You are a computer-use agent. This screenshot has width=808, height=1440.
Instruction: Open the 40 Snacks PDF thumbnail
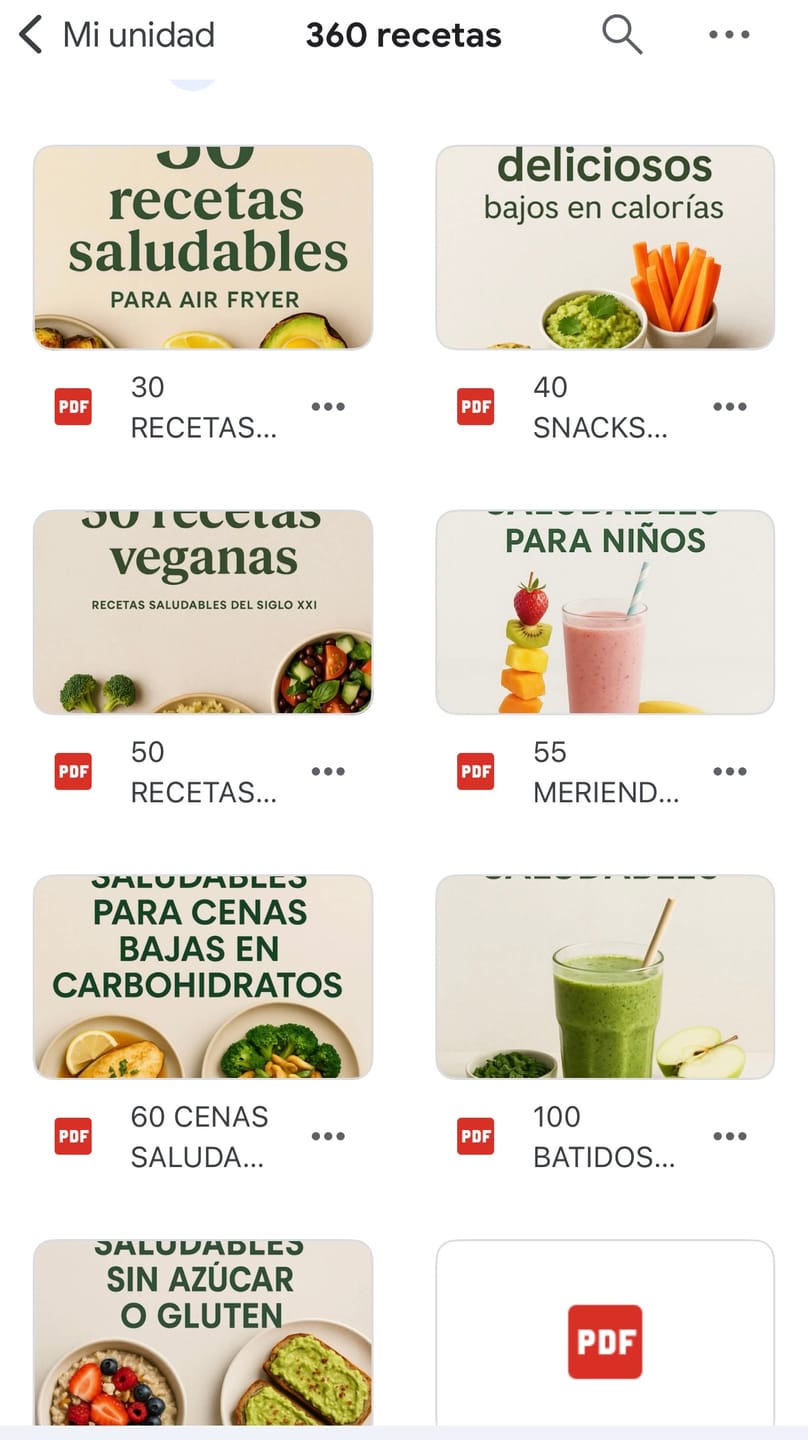coord(605,247)
